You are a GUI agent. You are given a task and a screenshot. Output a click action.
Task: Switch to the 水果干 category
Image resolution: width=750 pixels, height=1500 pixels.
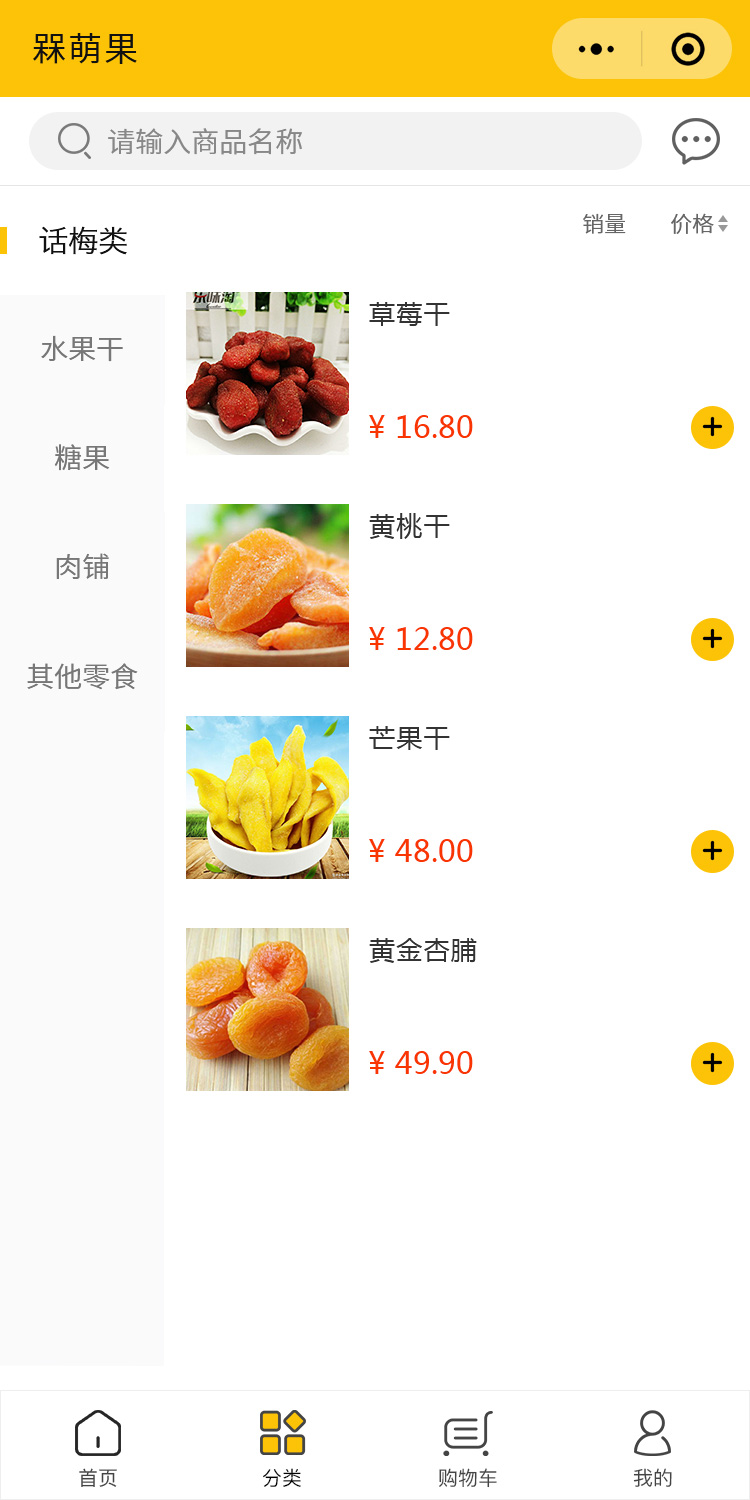(x=82, y=349)
